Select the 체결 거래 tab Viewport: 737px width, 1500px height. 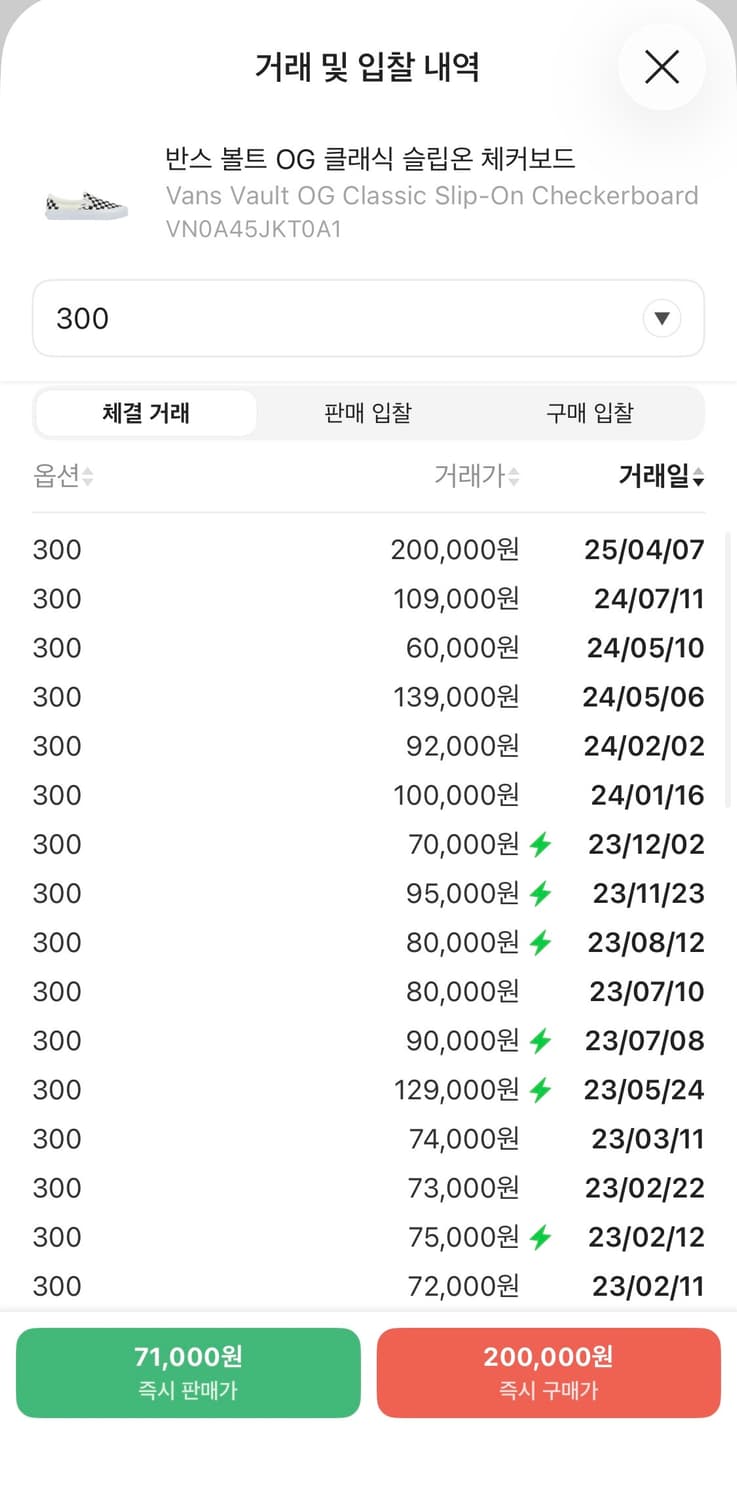tap(145, 413)
